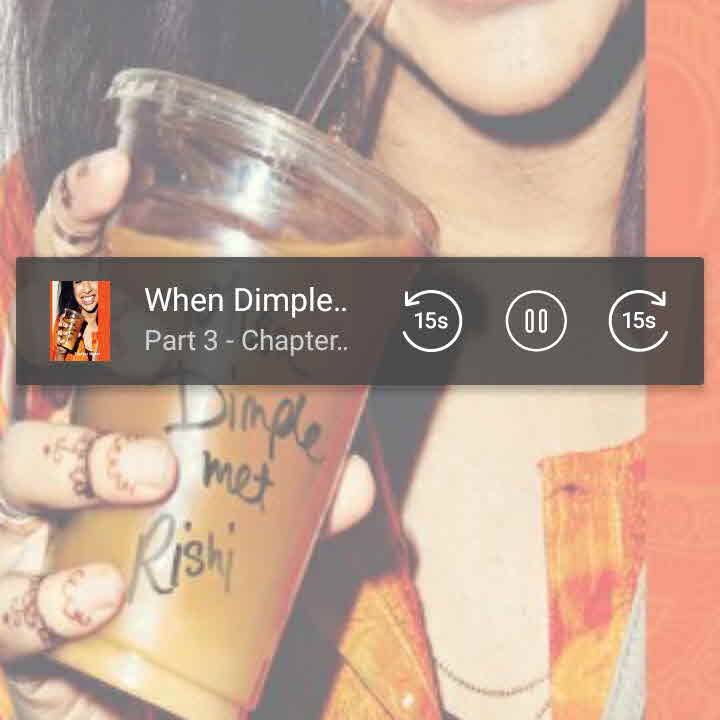The width and height of the screenshot is (720, 720).
Task: Pause the audiobook playback
Action: coord(536,321)
